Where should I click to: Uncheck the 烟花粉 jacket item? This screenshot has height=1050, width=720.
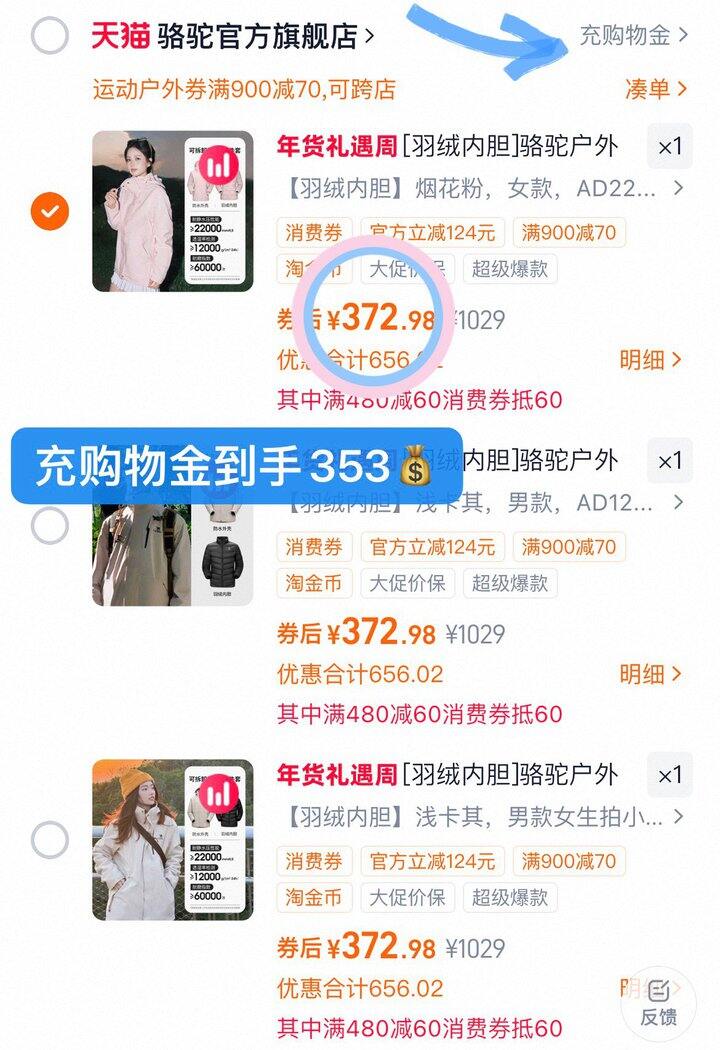click(50, 211)
